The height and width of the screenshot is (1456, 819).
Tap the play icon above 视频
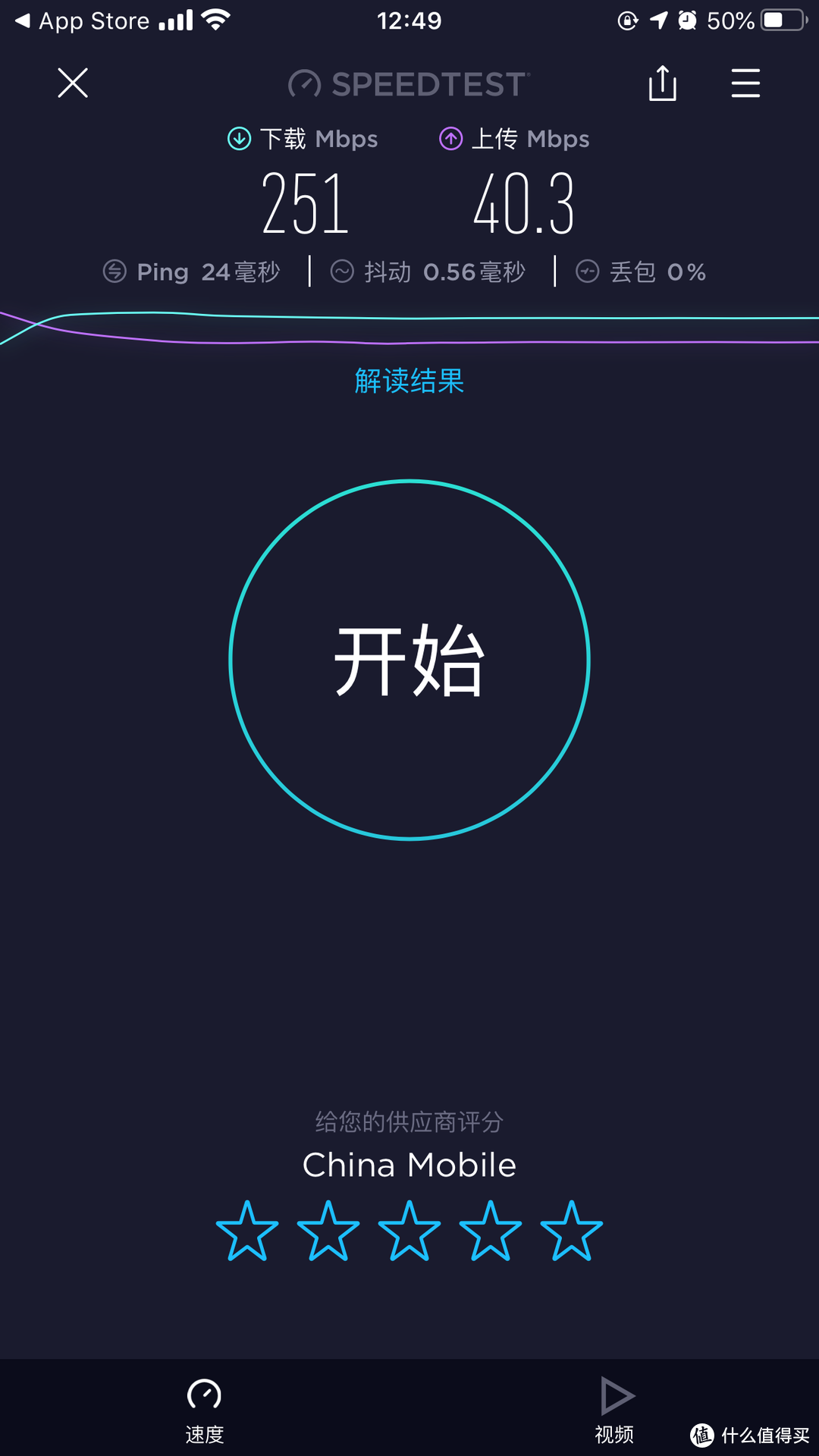[617, 1394]
